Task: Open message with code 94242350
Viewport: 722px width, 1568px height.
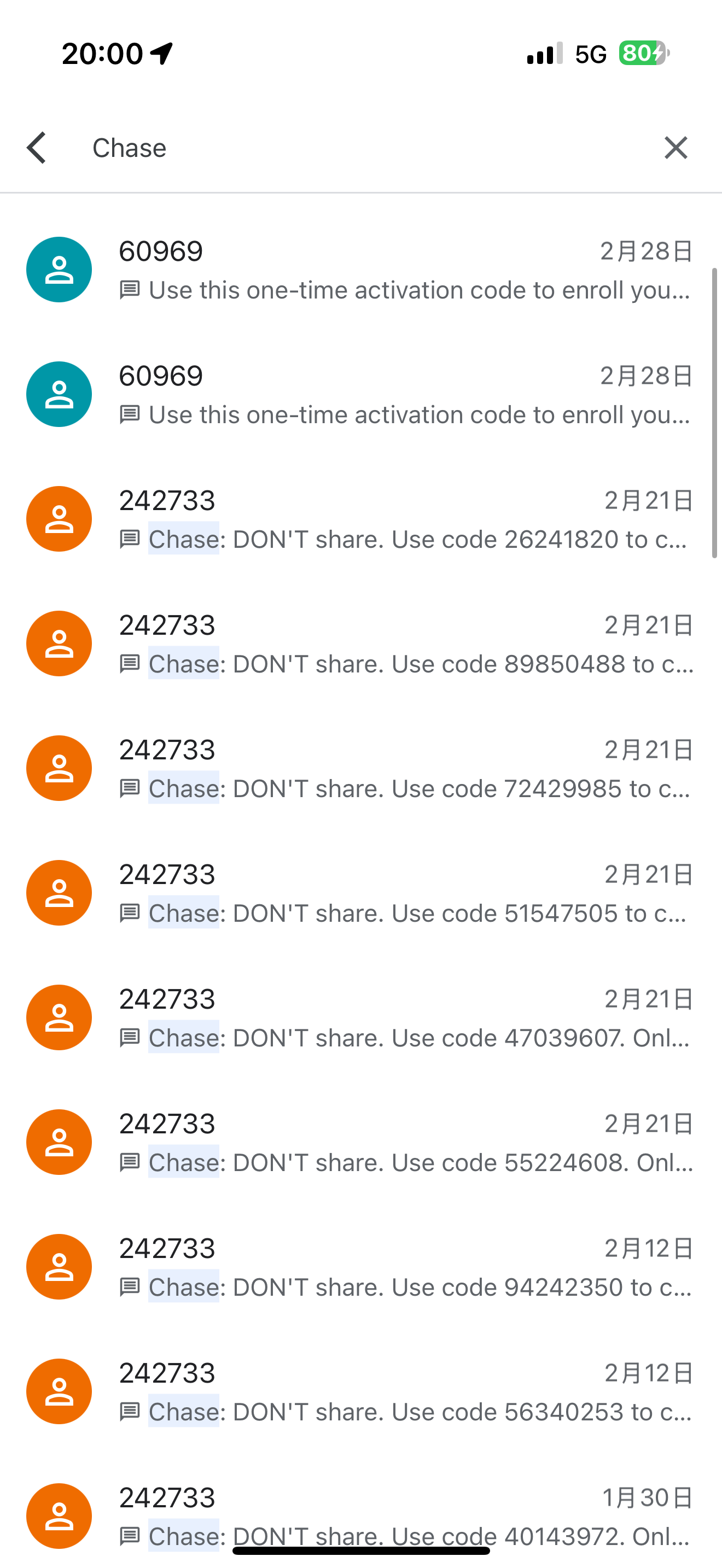Action: 405,1267
